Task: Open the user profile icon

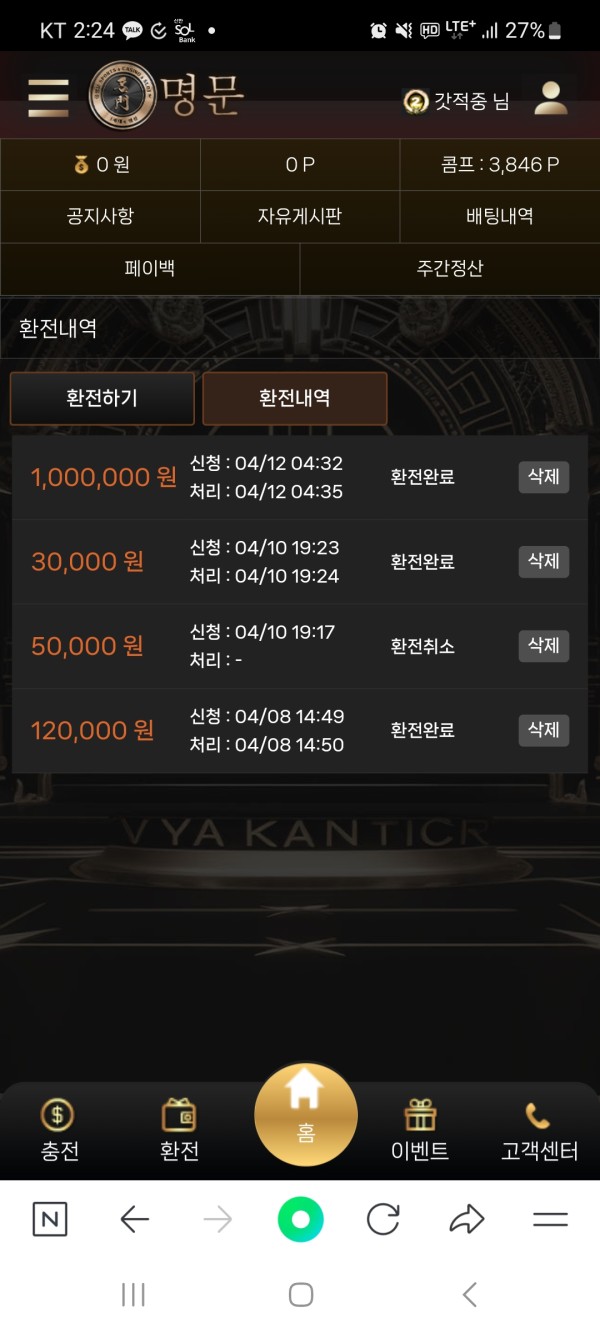Action: click(x=551, y=98)
